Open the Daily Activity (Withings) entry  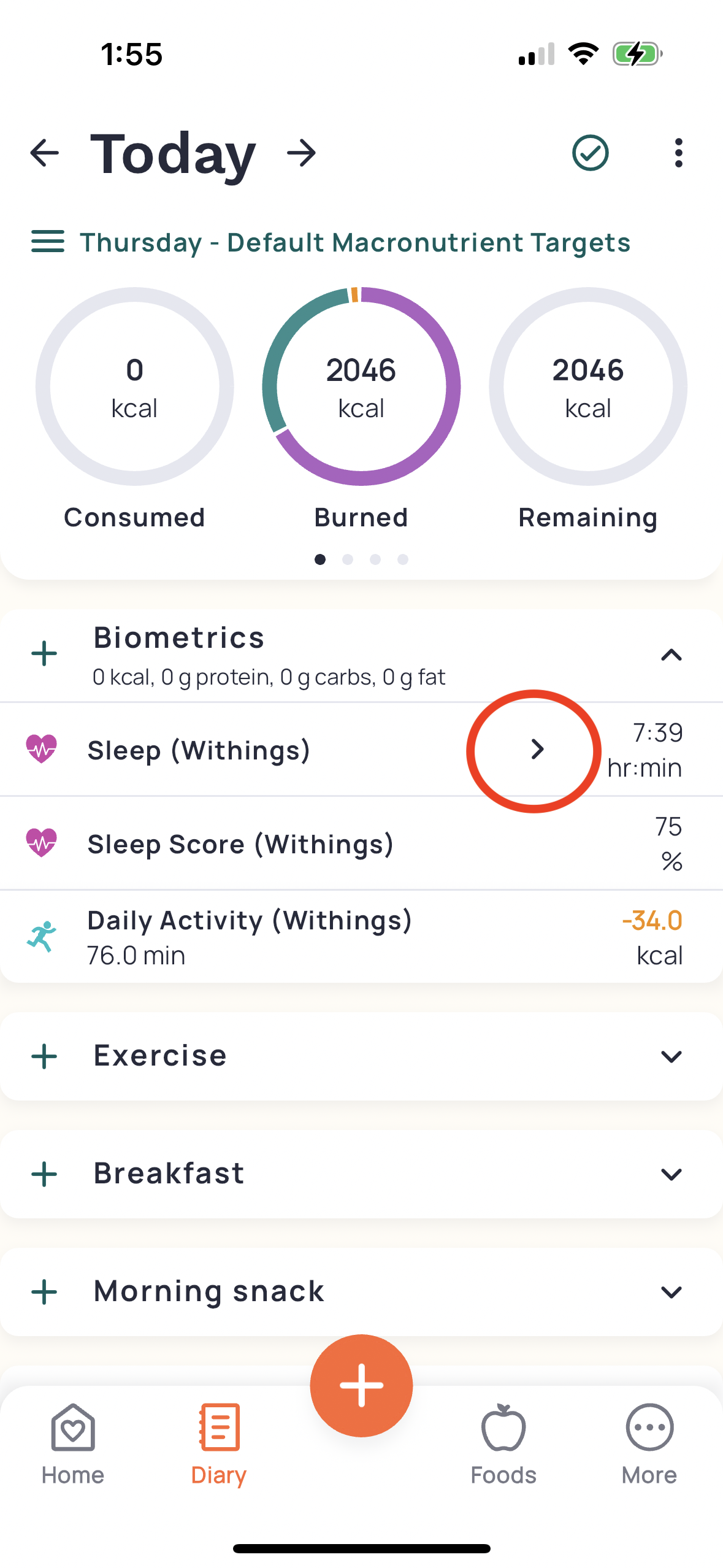[x=361, y=937]
